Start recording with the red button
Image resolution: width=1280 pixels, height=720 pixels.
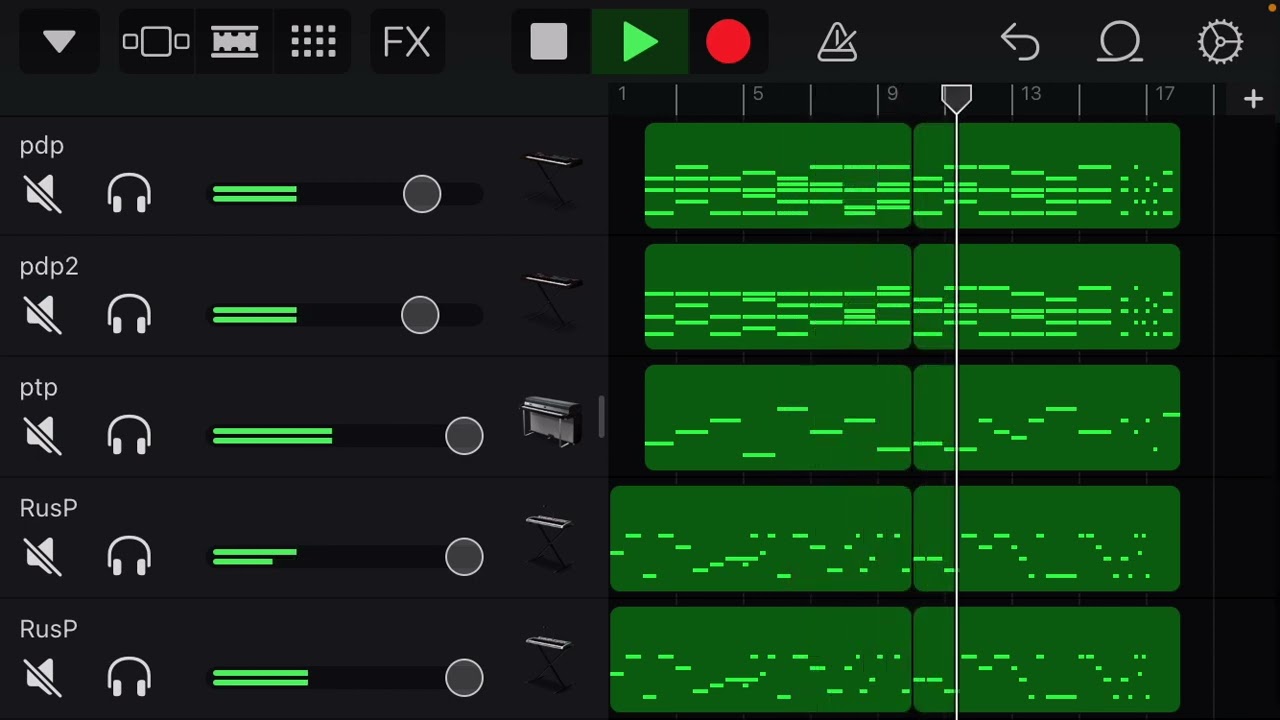[728, 42]
